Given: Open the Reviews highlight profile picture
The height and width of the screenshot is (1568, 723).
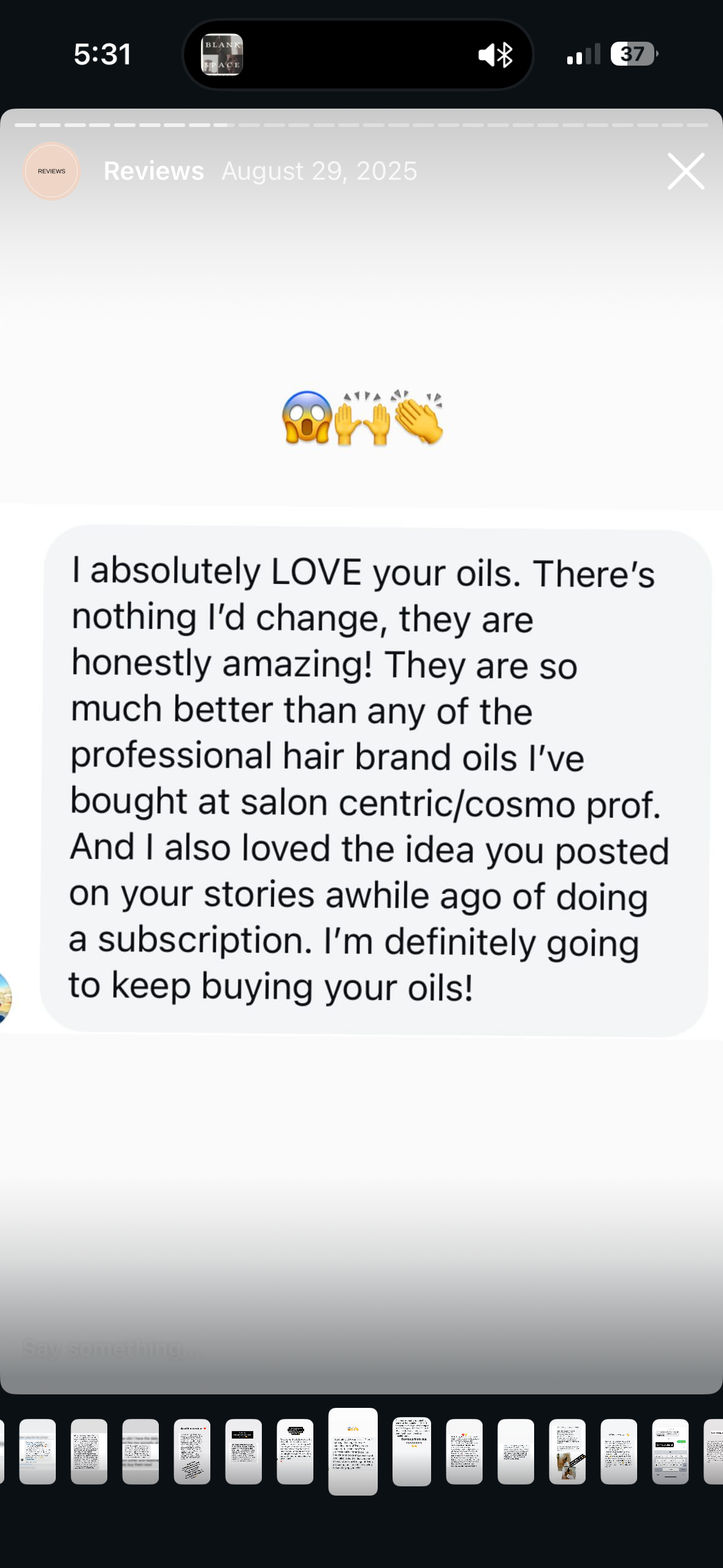Looking at the screenshot, I should pyautogui.click(x=52, y=171).
